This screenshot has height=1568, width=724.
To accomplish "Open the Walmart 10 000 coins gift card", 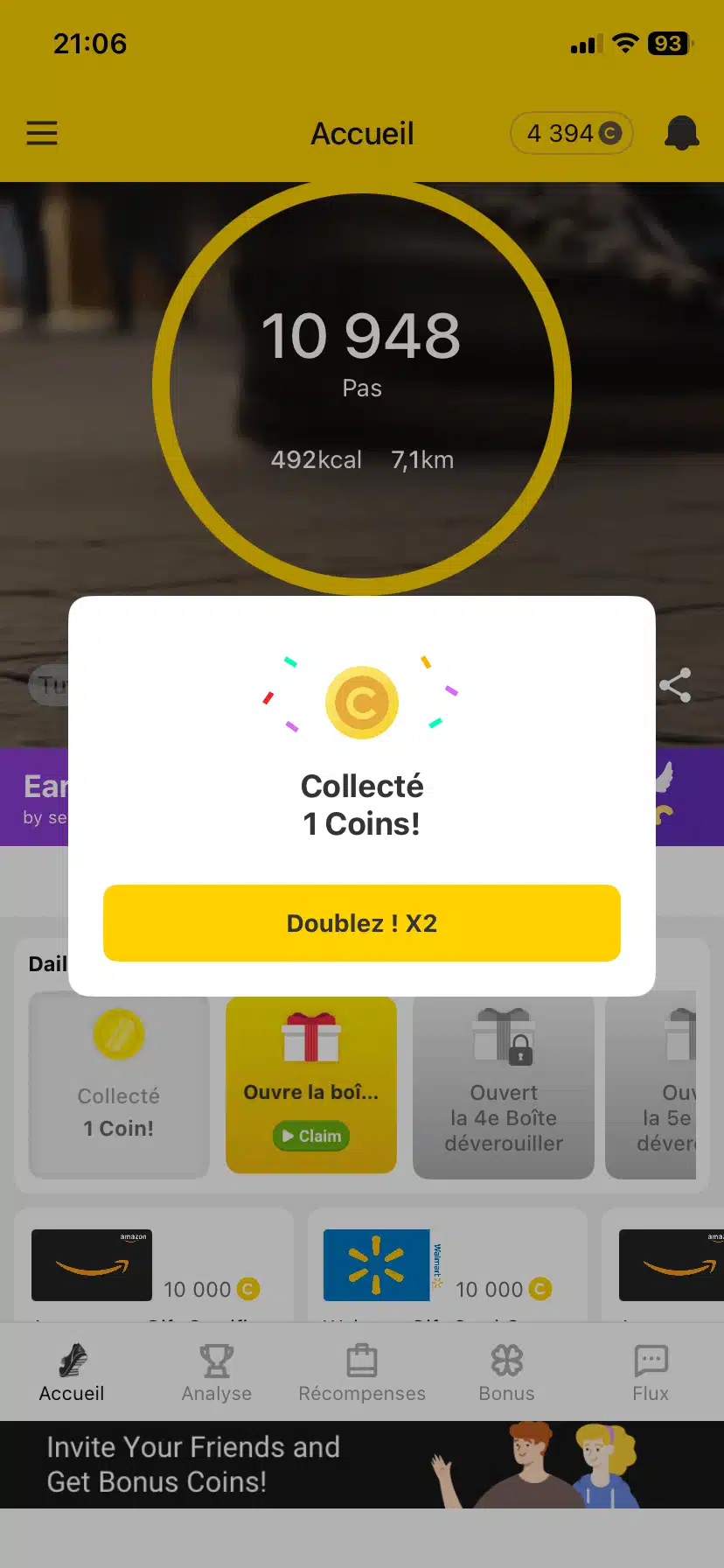I will pyautogui.click(x=446, y=1269).
